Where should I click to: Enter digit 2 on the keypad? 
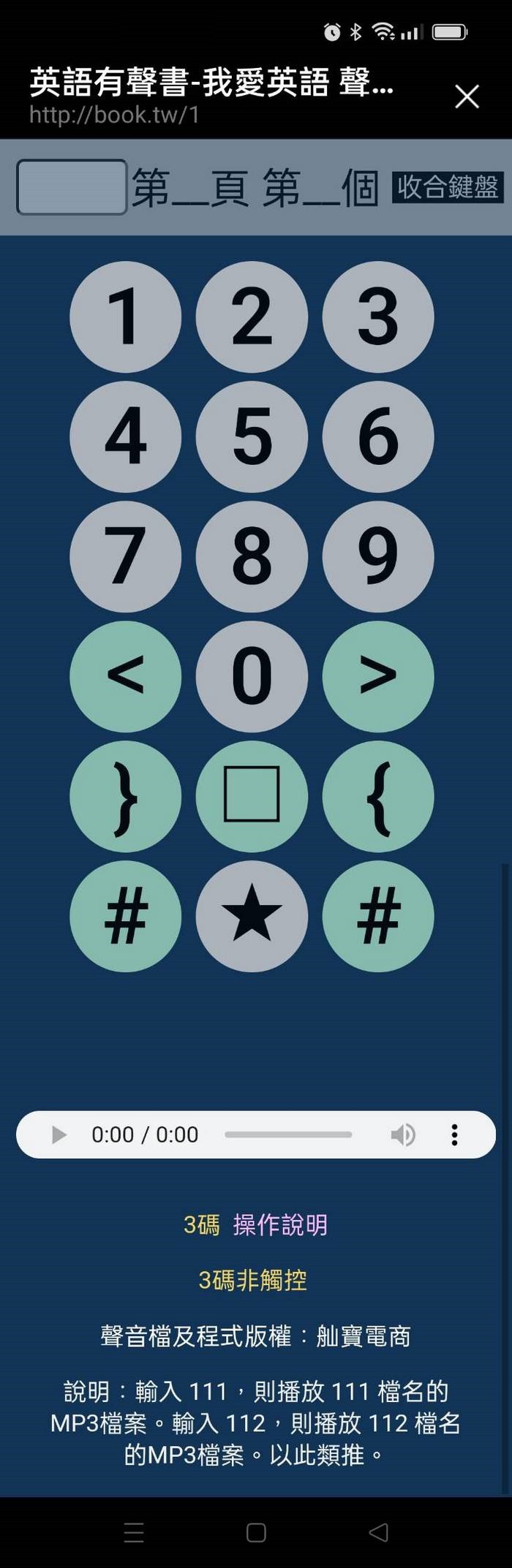point(252,317)
